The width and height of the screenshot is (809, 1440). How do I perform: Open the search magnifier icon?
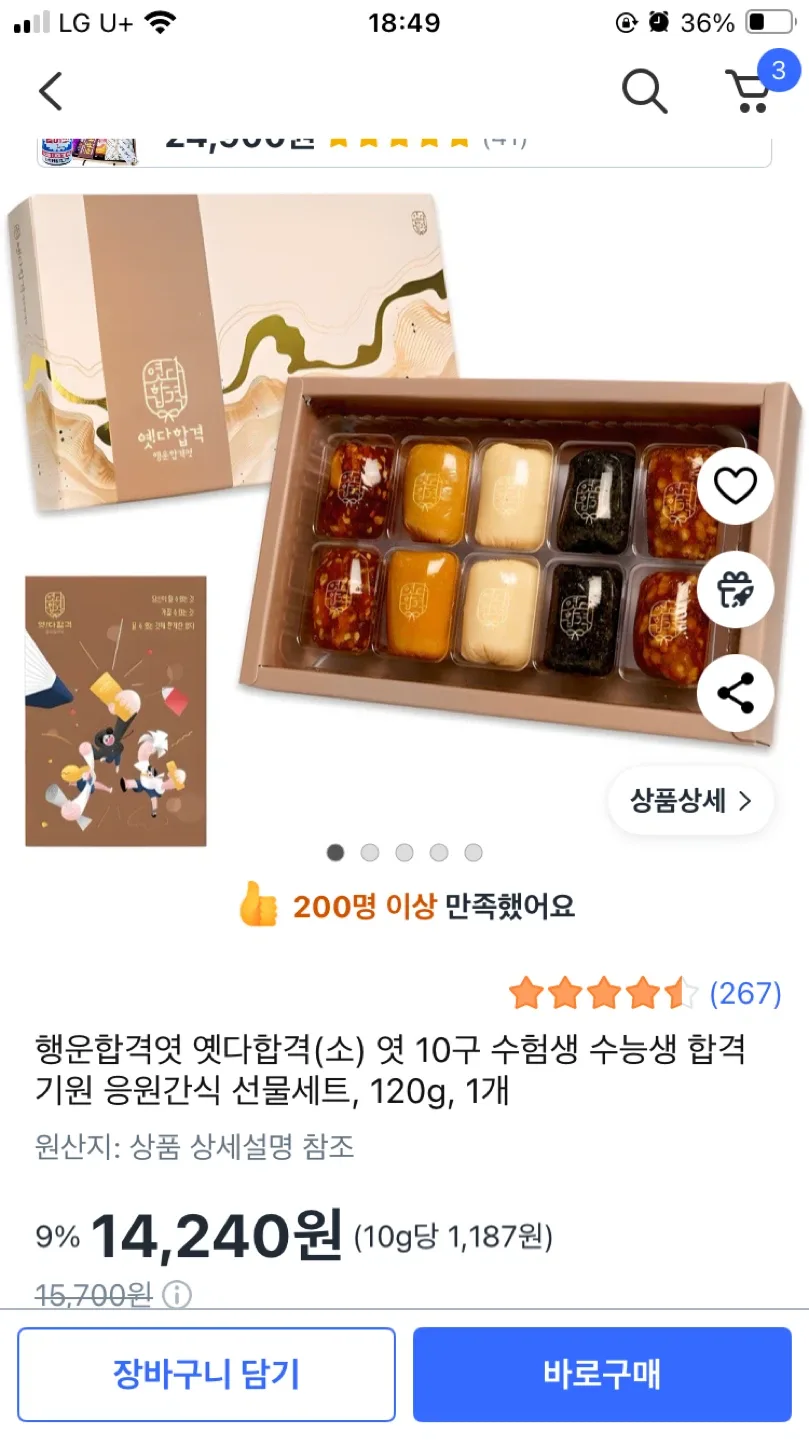click(644, 92)
